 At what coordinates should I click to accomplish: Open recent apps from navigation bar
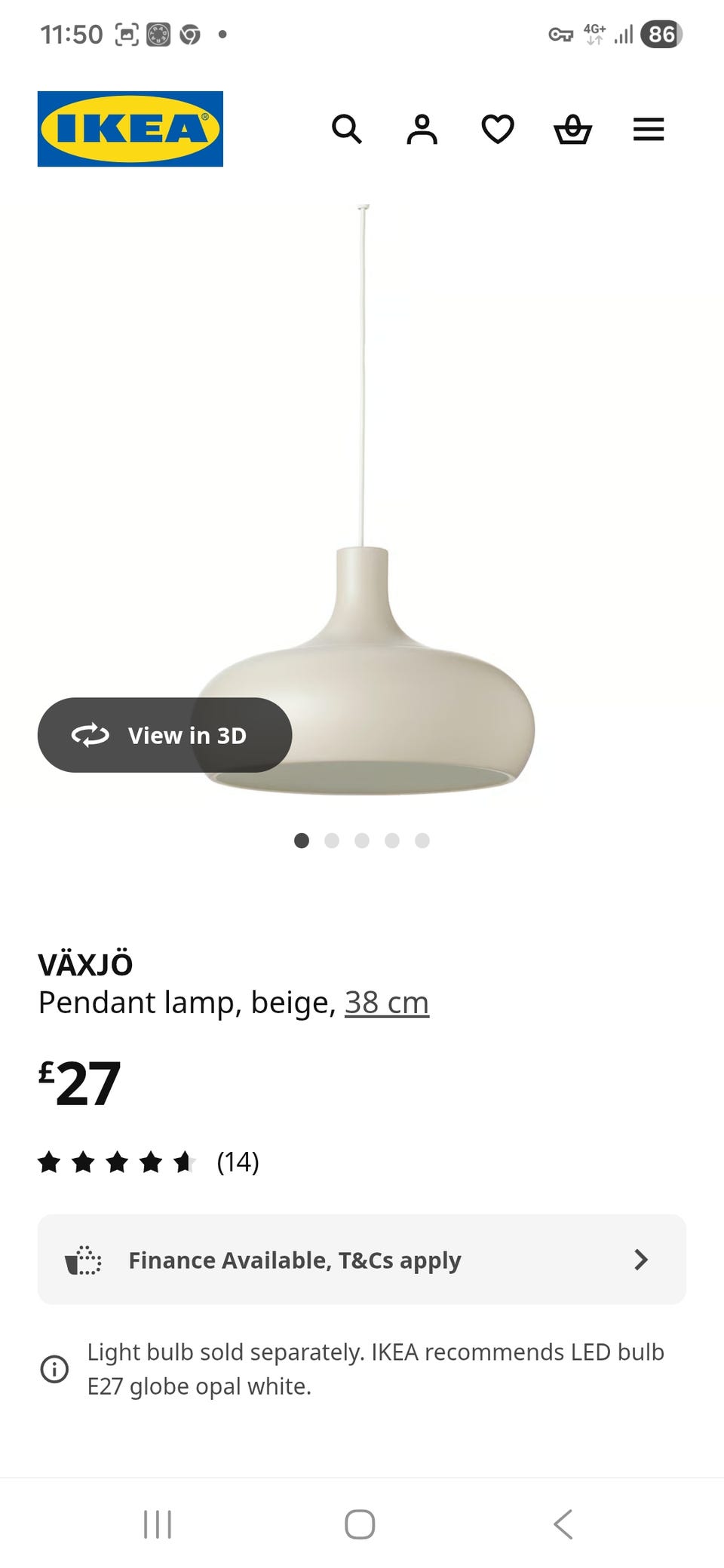coord(158,1524)
